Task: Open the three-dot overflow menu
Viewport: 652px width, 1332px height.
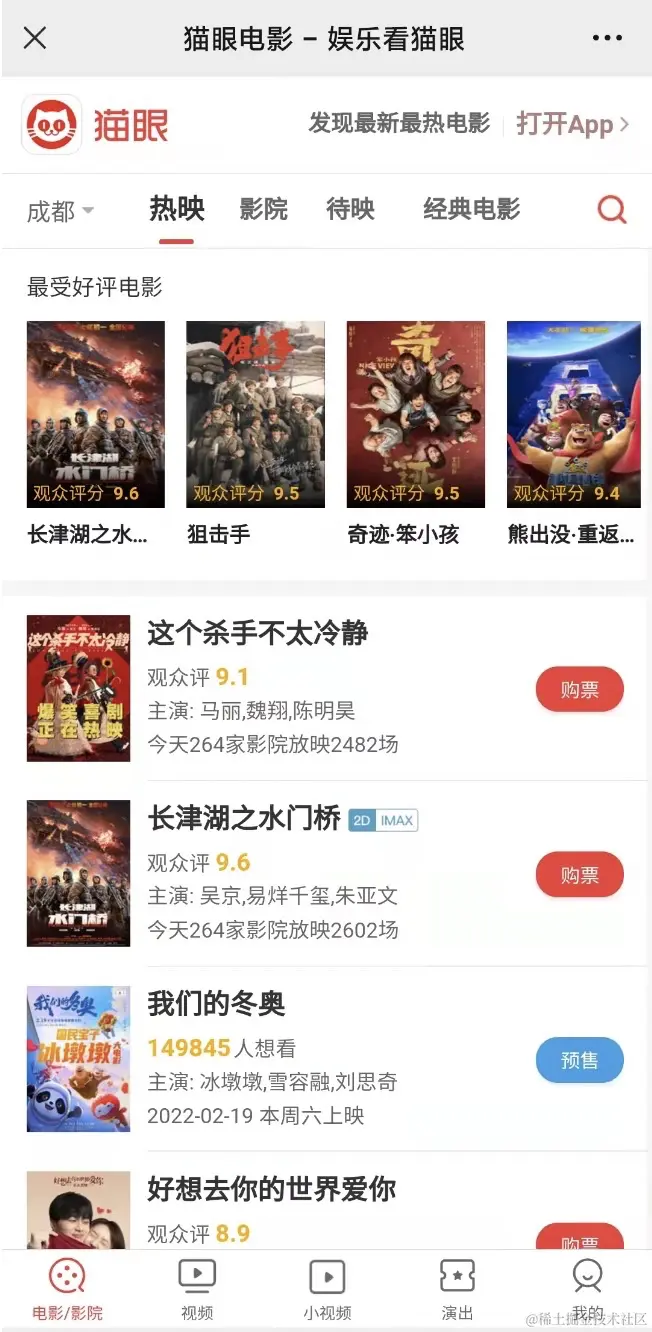Action: [x=607, y=38]
